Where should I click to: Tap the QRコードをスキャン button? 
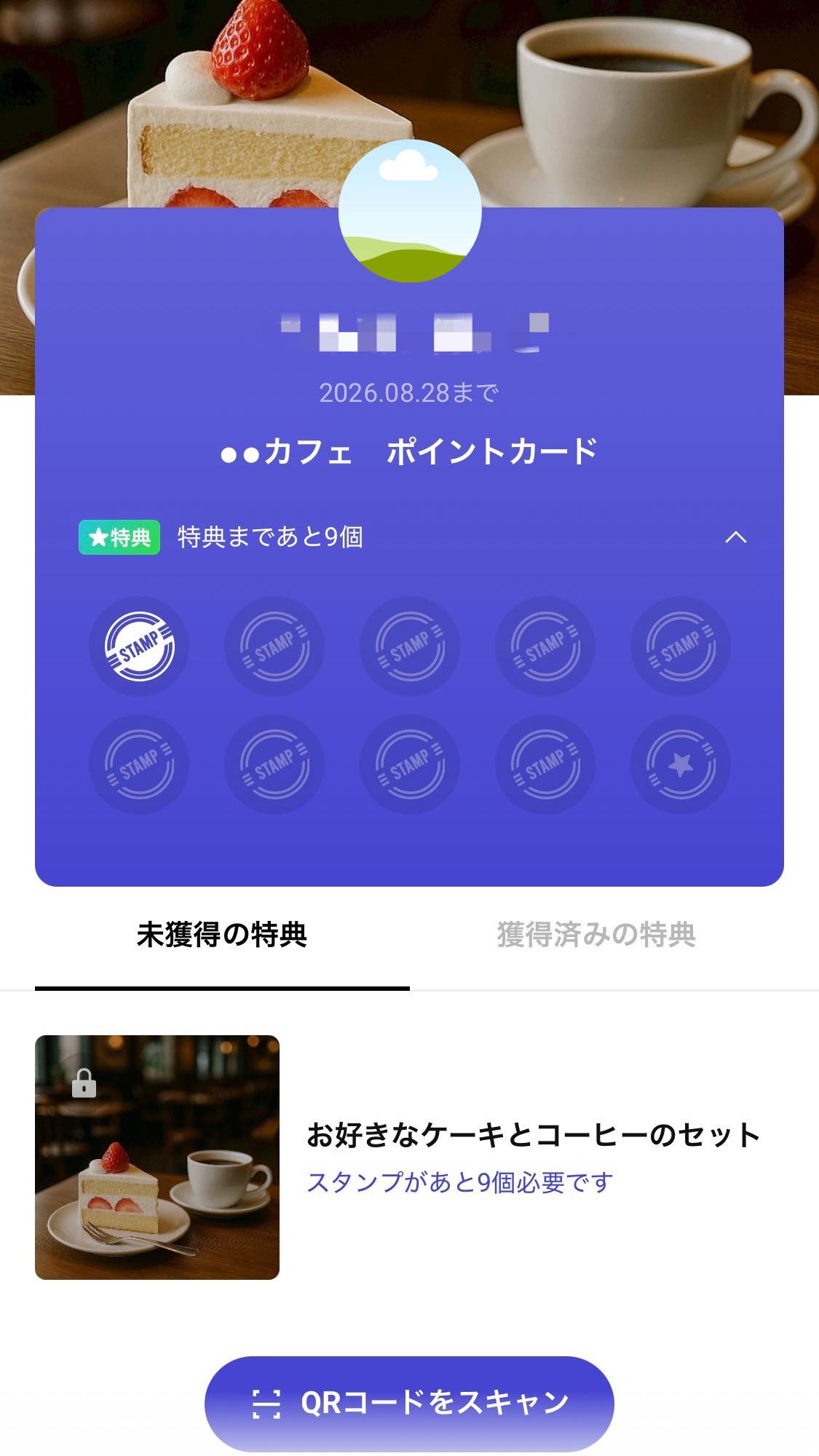(x=409, y=1402)
